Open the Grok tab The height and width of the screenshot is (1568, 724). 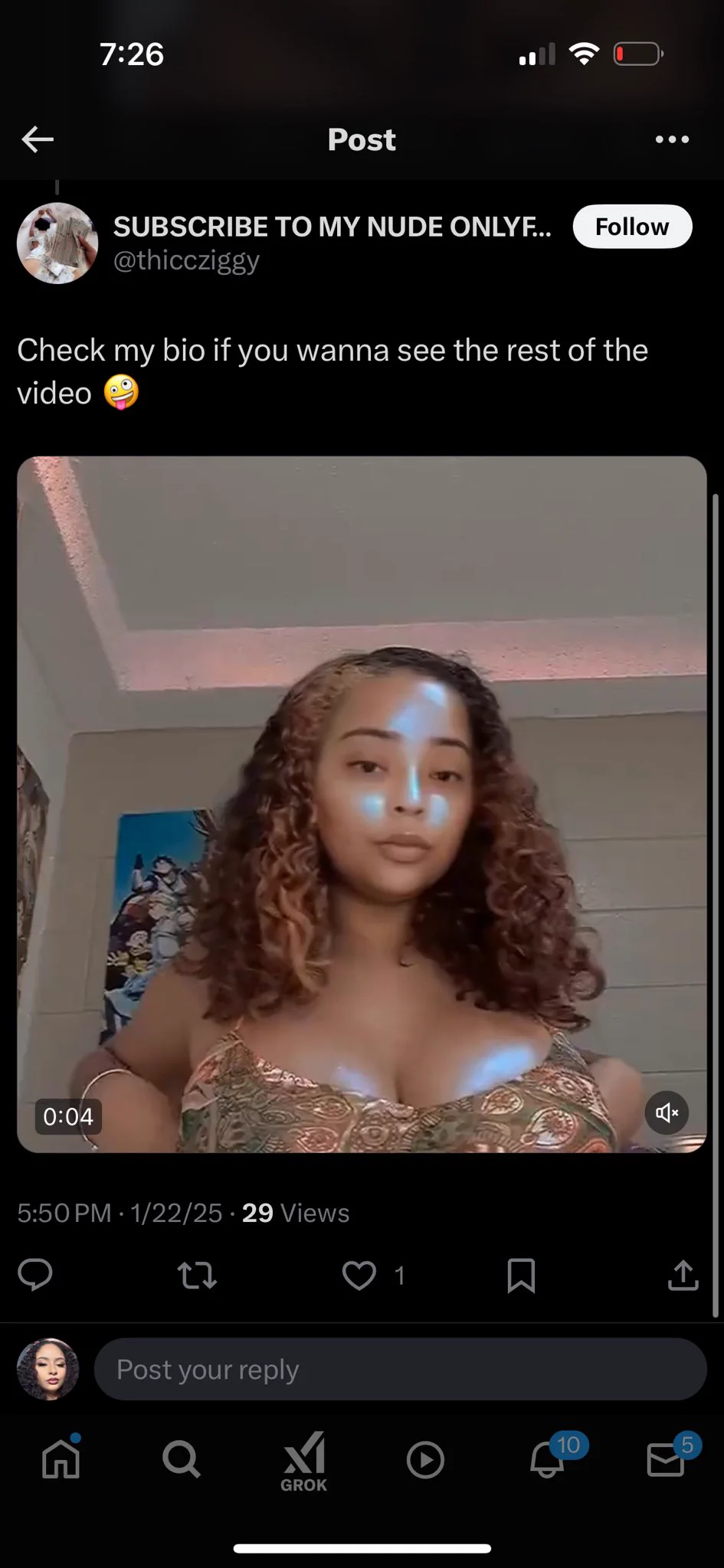click(304, 1461)
